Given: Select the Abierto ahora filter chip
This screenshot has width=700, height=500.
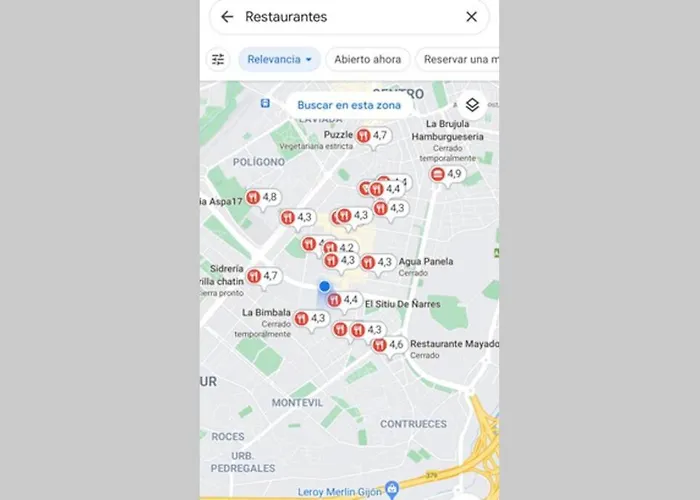Looking at the screenshot, I should tap(367, 60).
